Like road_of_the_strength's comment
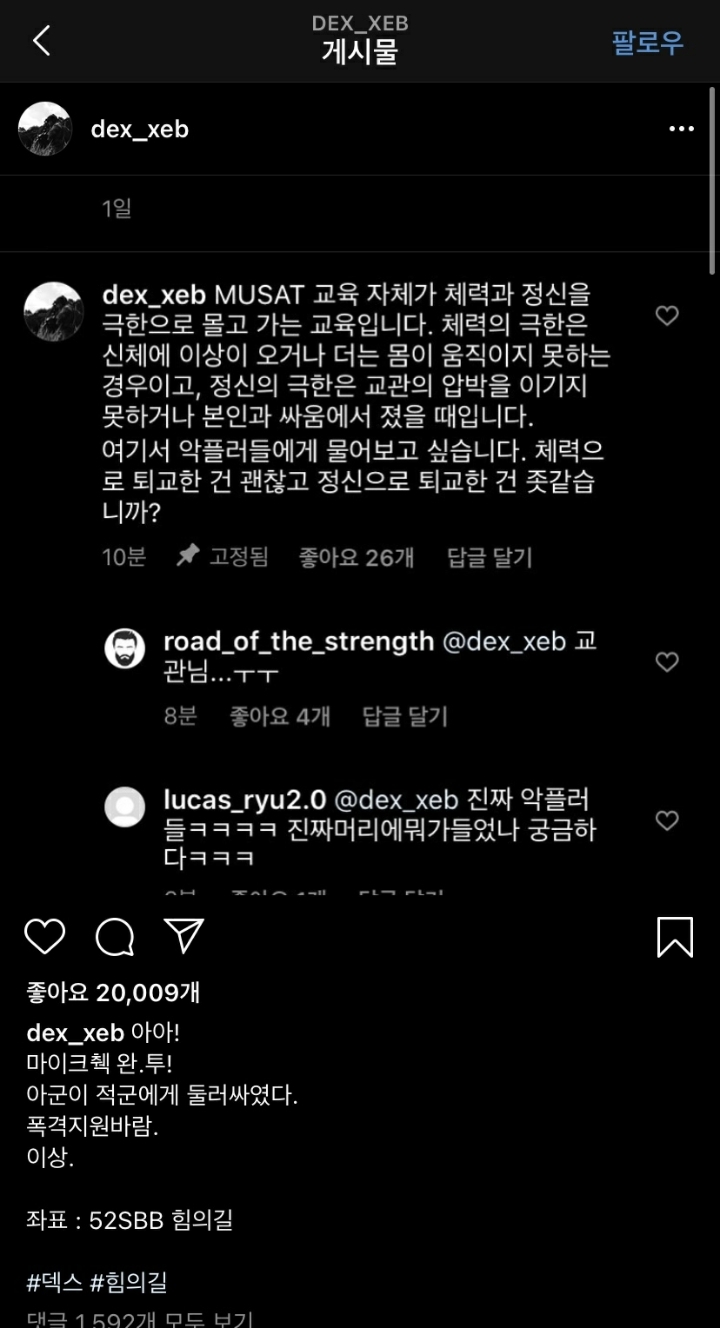The width and height of the screenshot is (720, 1328). click(667, 662)
